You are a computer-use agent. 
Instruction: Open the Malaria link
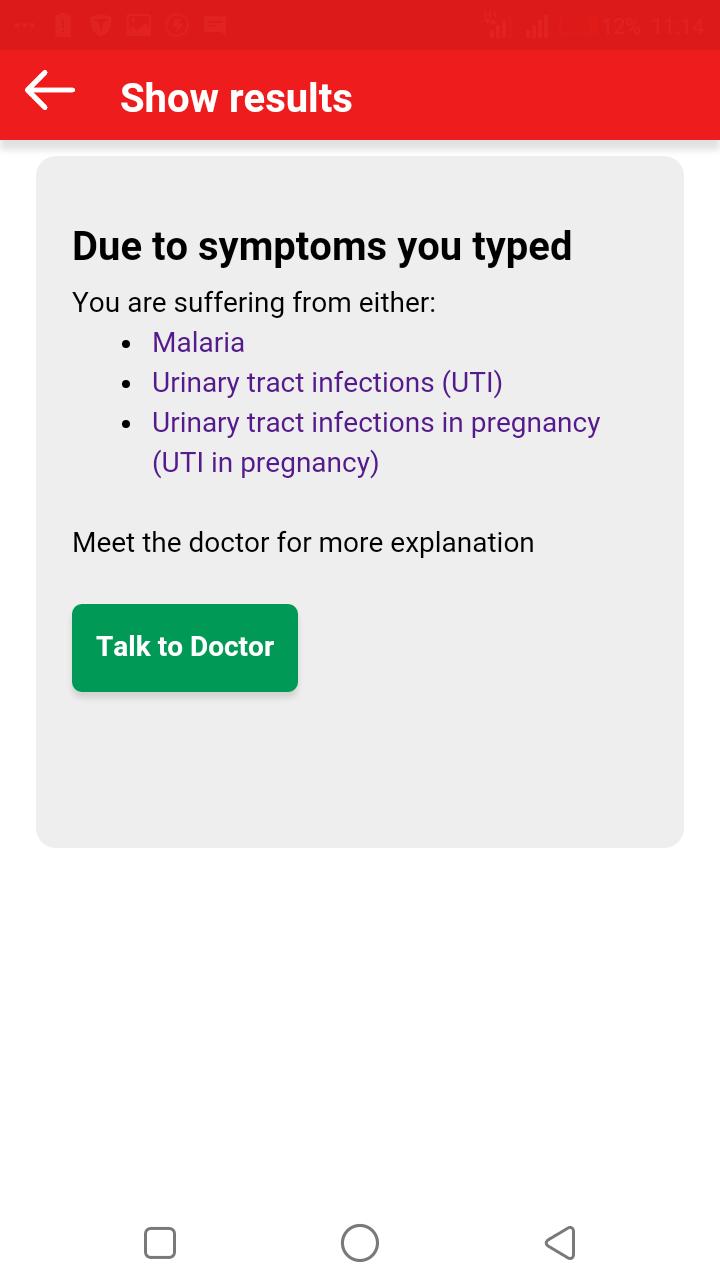point(198,343)
